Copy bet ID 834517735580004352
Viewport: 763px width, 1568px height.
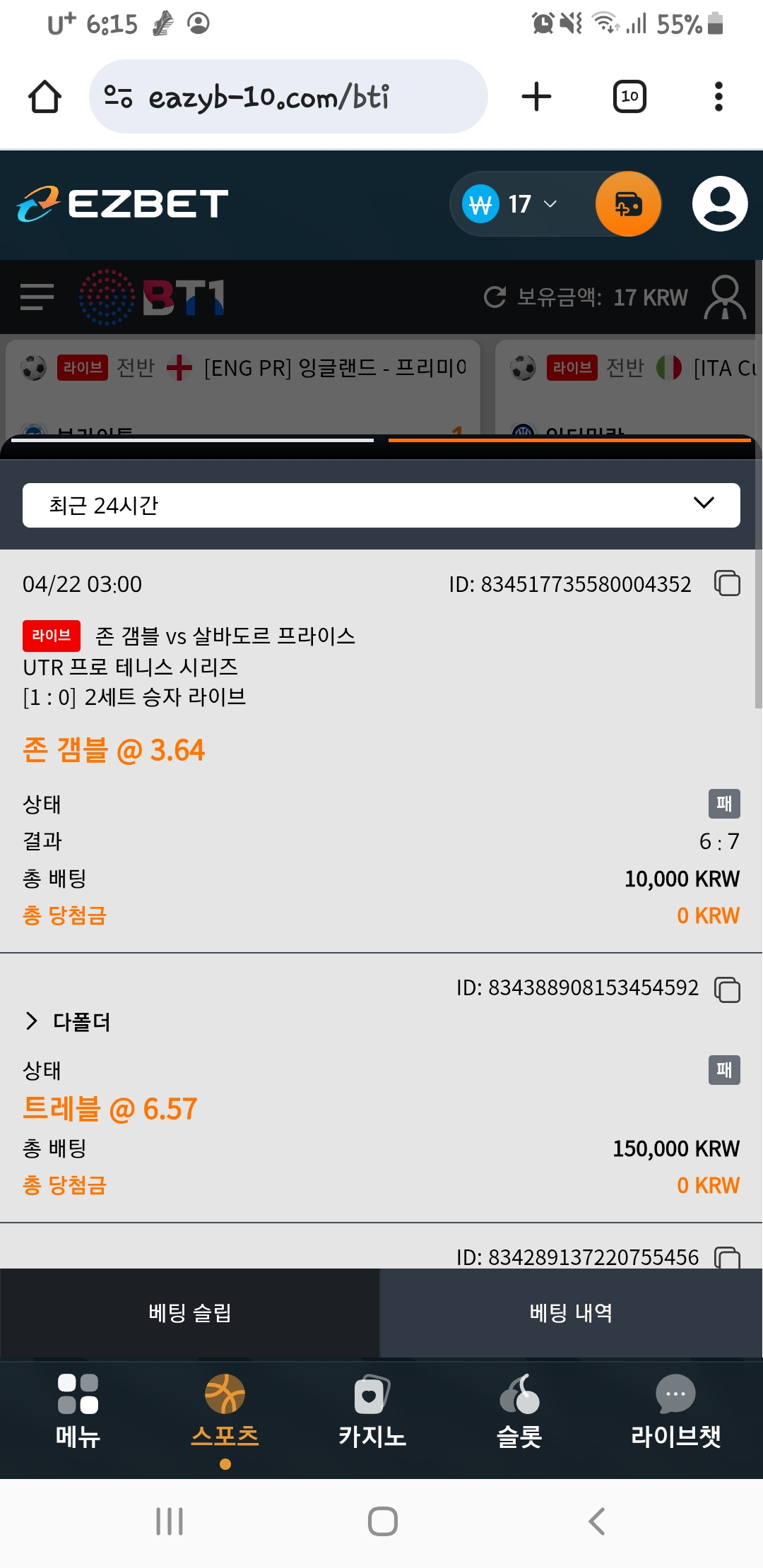[x=727, y=584]
